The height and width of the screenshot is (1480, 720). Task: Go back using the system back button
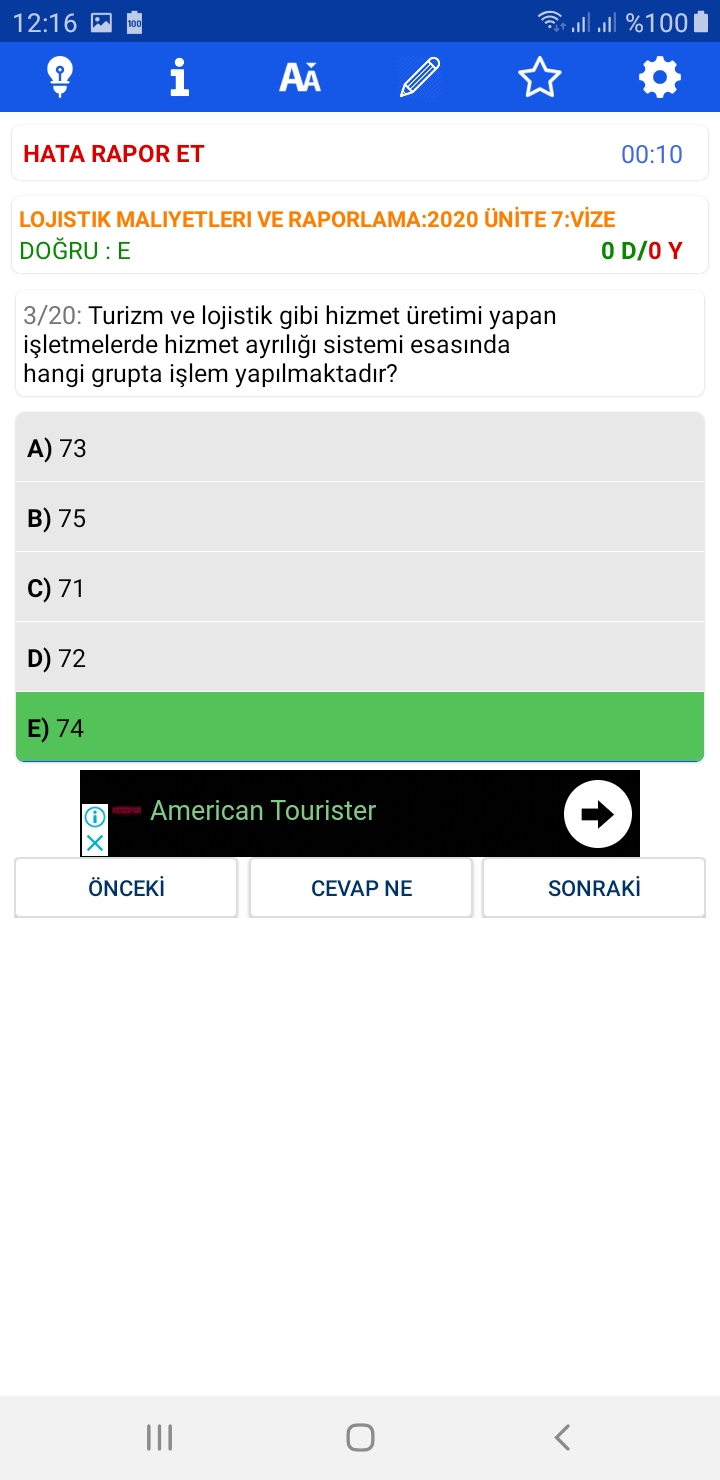coord(562,1438)
